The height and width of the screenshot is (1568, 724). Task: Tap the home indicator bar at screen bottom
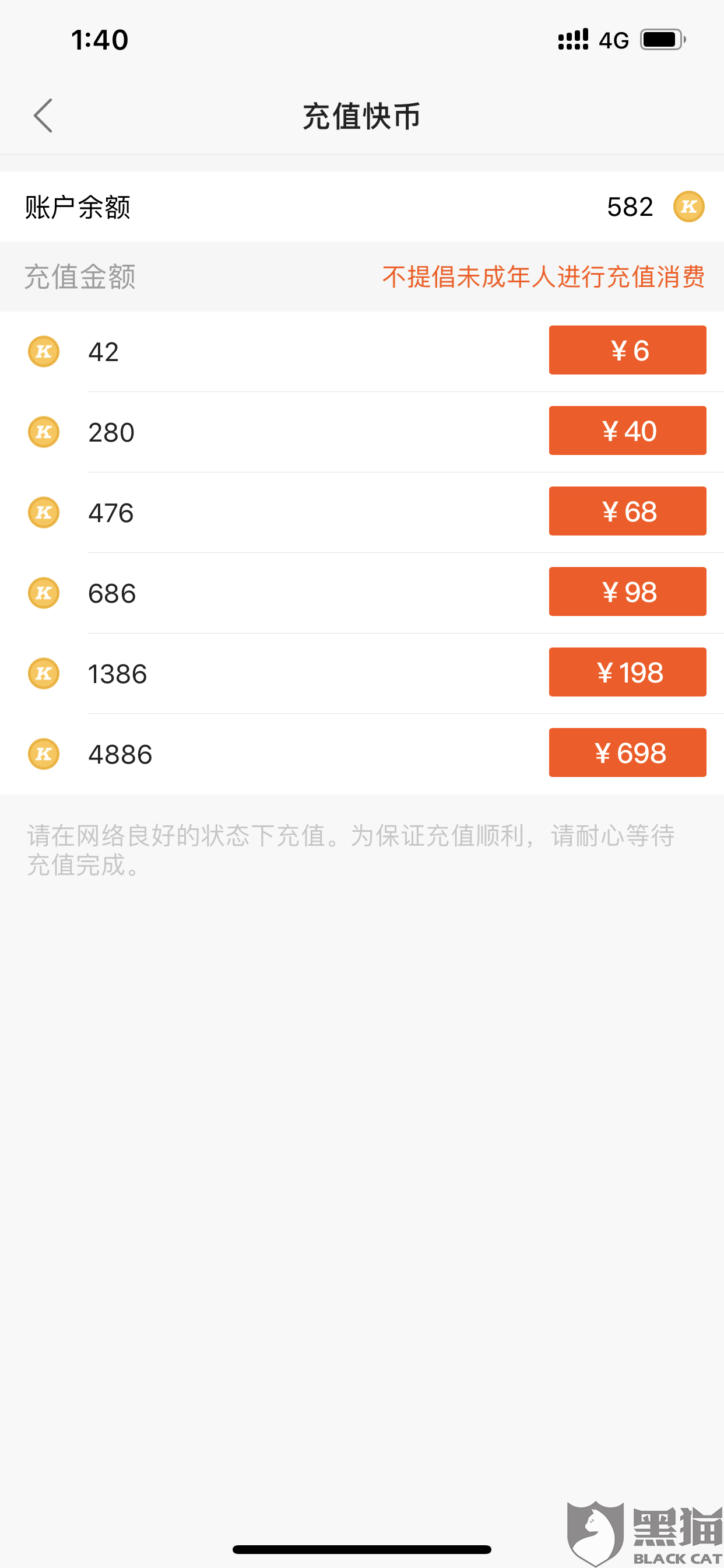[x=361, y=1549]
